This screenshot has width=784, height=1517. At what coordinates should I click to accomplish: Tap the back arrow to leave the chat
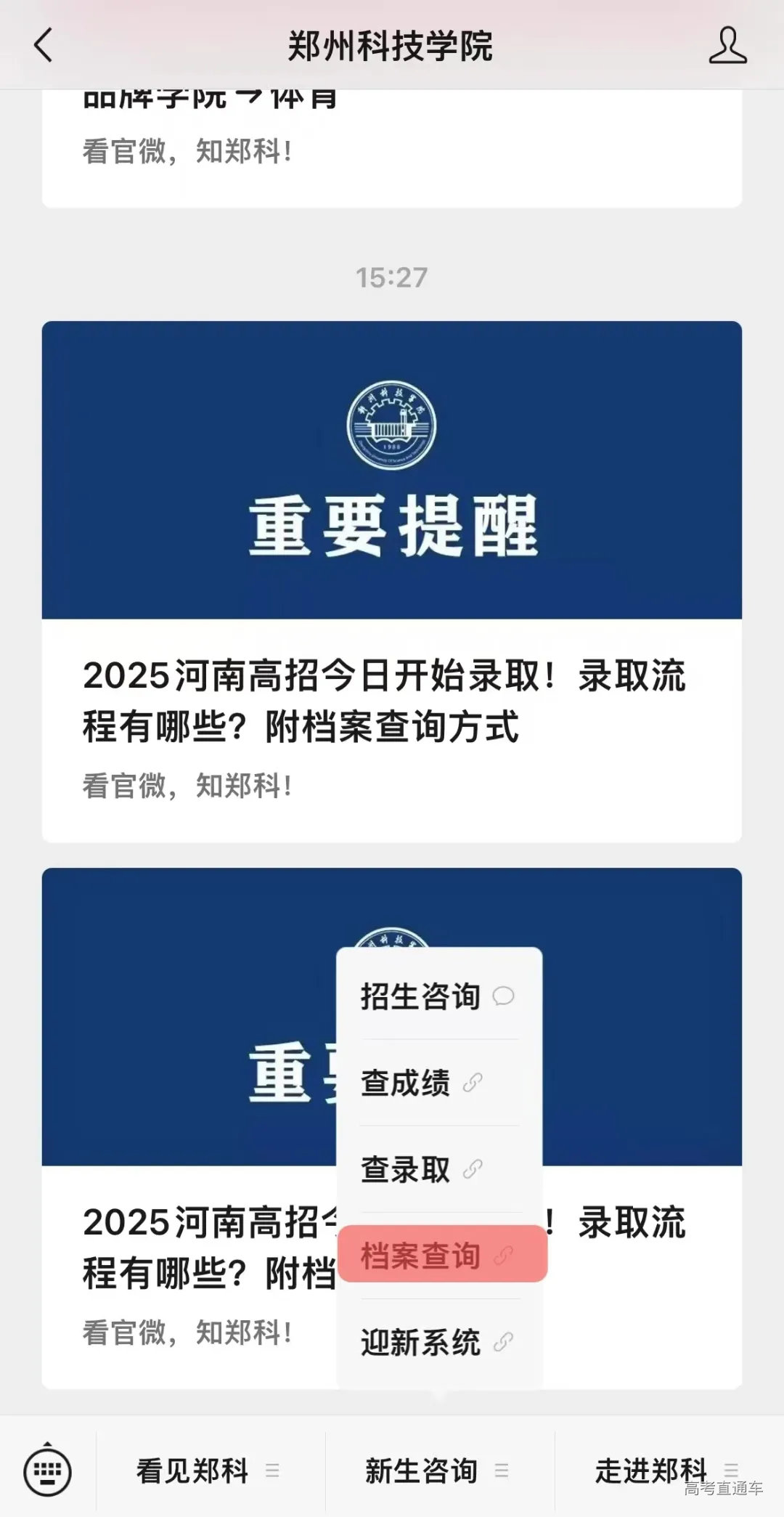coord(44,46)
